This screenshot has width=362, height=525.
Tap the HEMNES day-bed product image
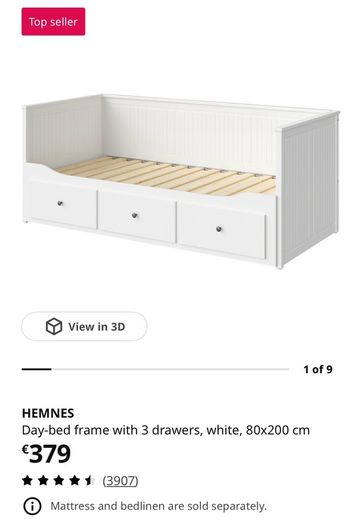pyautogui.click(x=181, y=181)
